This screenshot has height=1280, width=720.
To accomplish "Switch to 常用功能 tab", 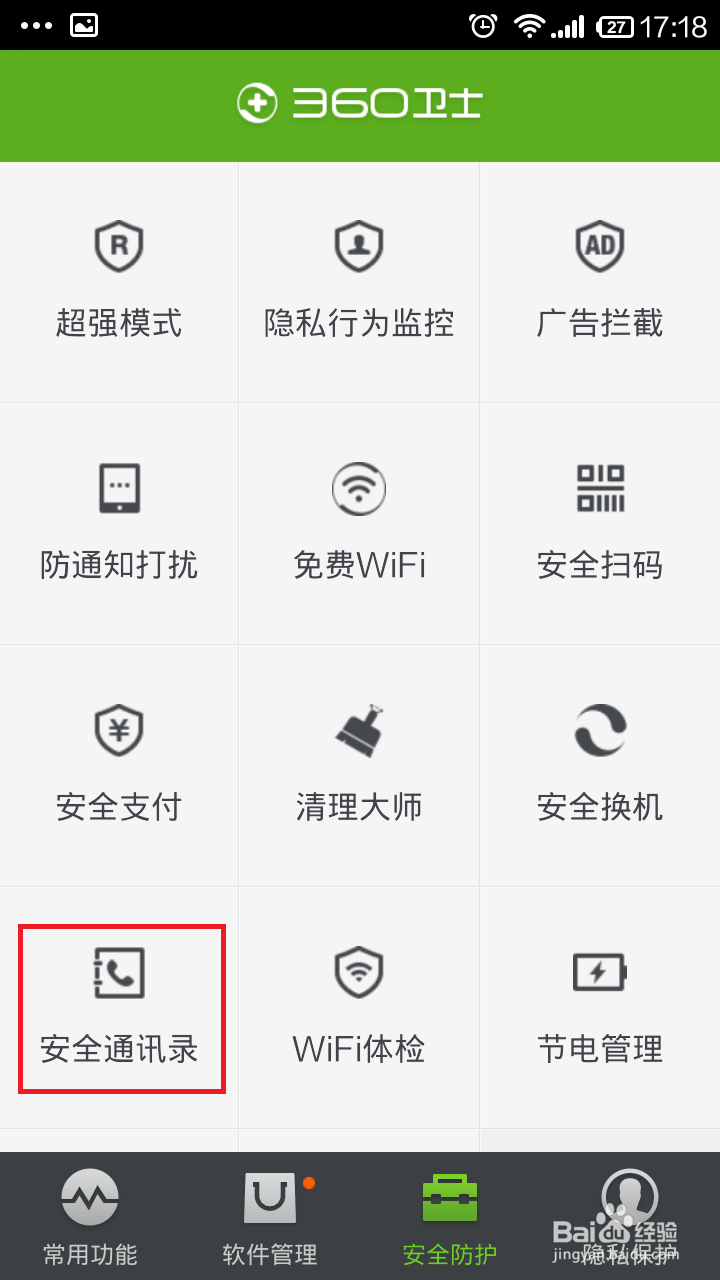I will tap(90, 1213).
